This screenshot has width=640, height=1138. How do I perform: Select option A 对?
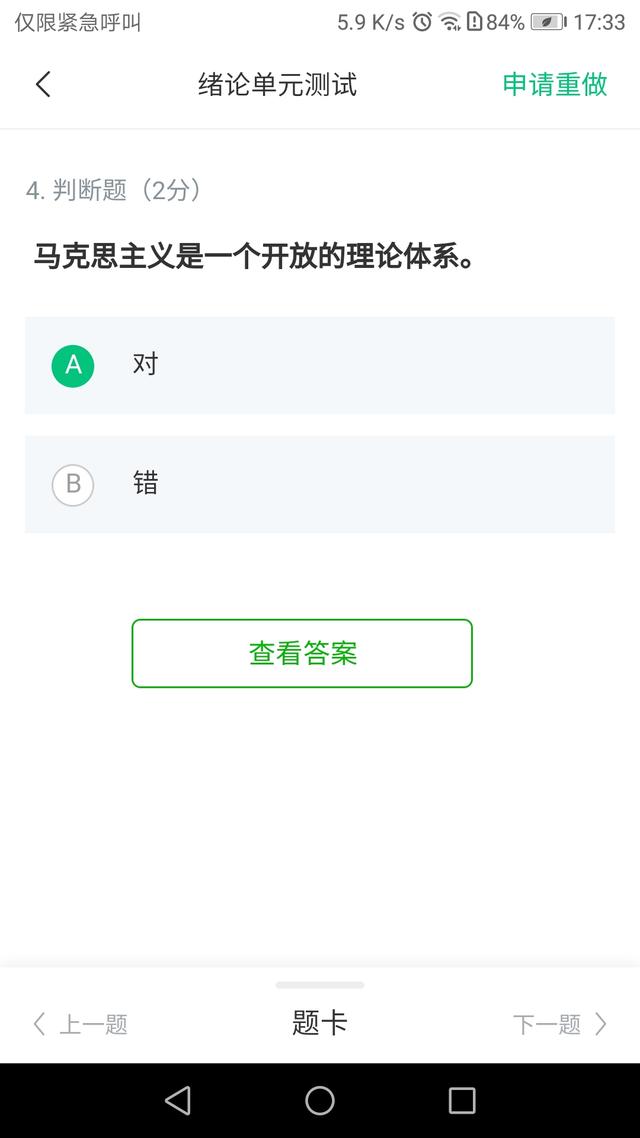click(x=319, y=365)
